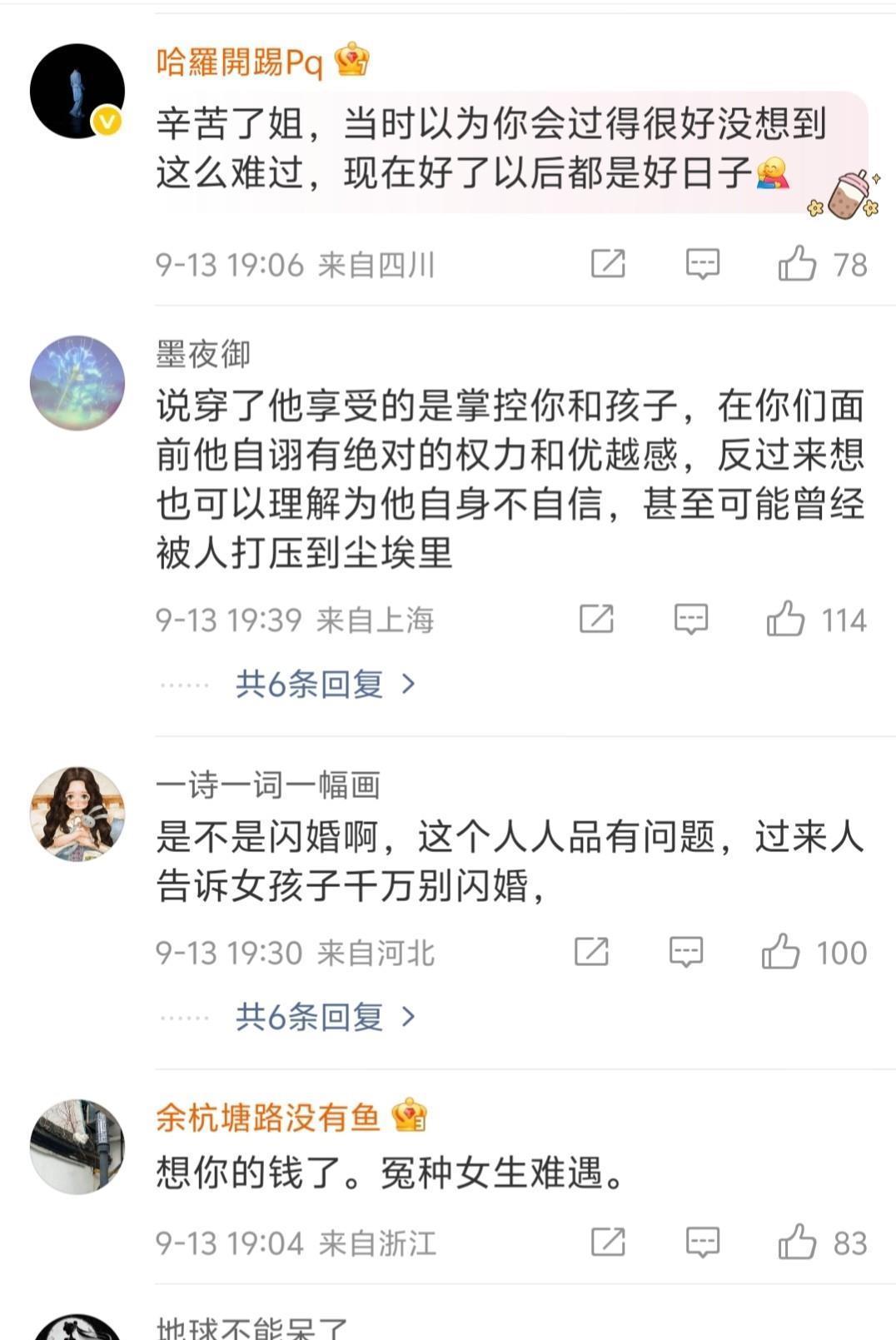Reply to 余杭塘路没有鱼's comment
Image resolution: width=896 pixels, height=1340 pixels.
702,1243
